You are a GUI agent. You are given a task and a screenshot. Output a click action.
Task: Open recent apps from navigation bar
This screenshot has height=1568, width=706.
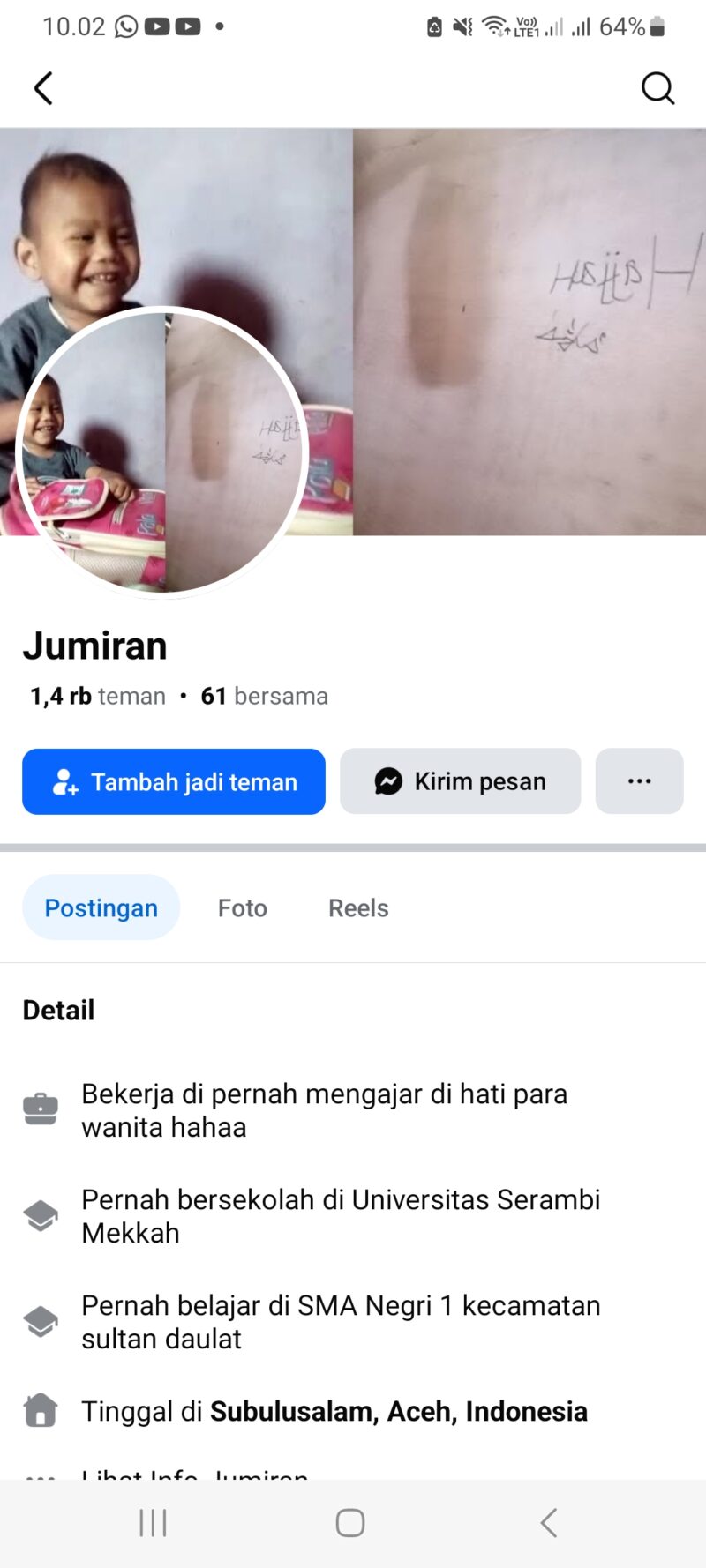point(153,1522)
